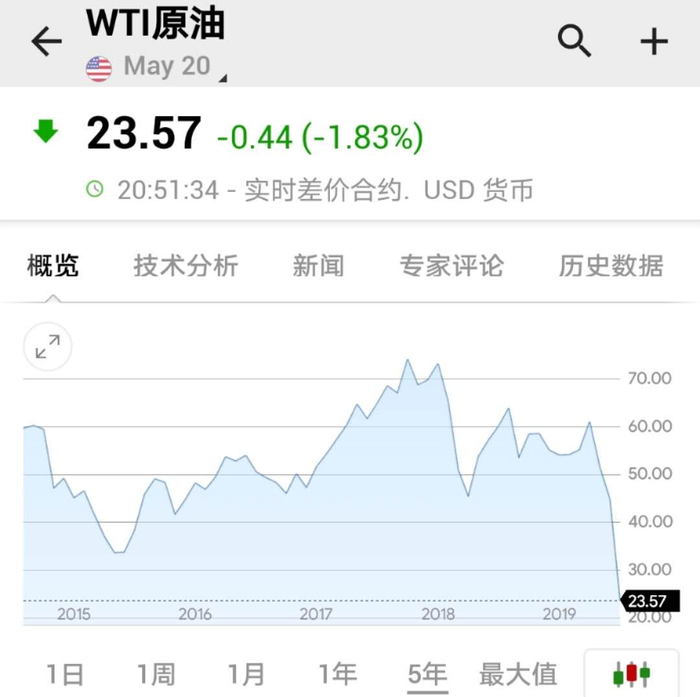Open the search magnifier icon

[574, 41]
